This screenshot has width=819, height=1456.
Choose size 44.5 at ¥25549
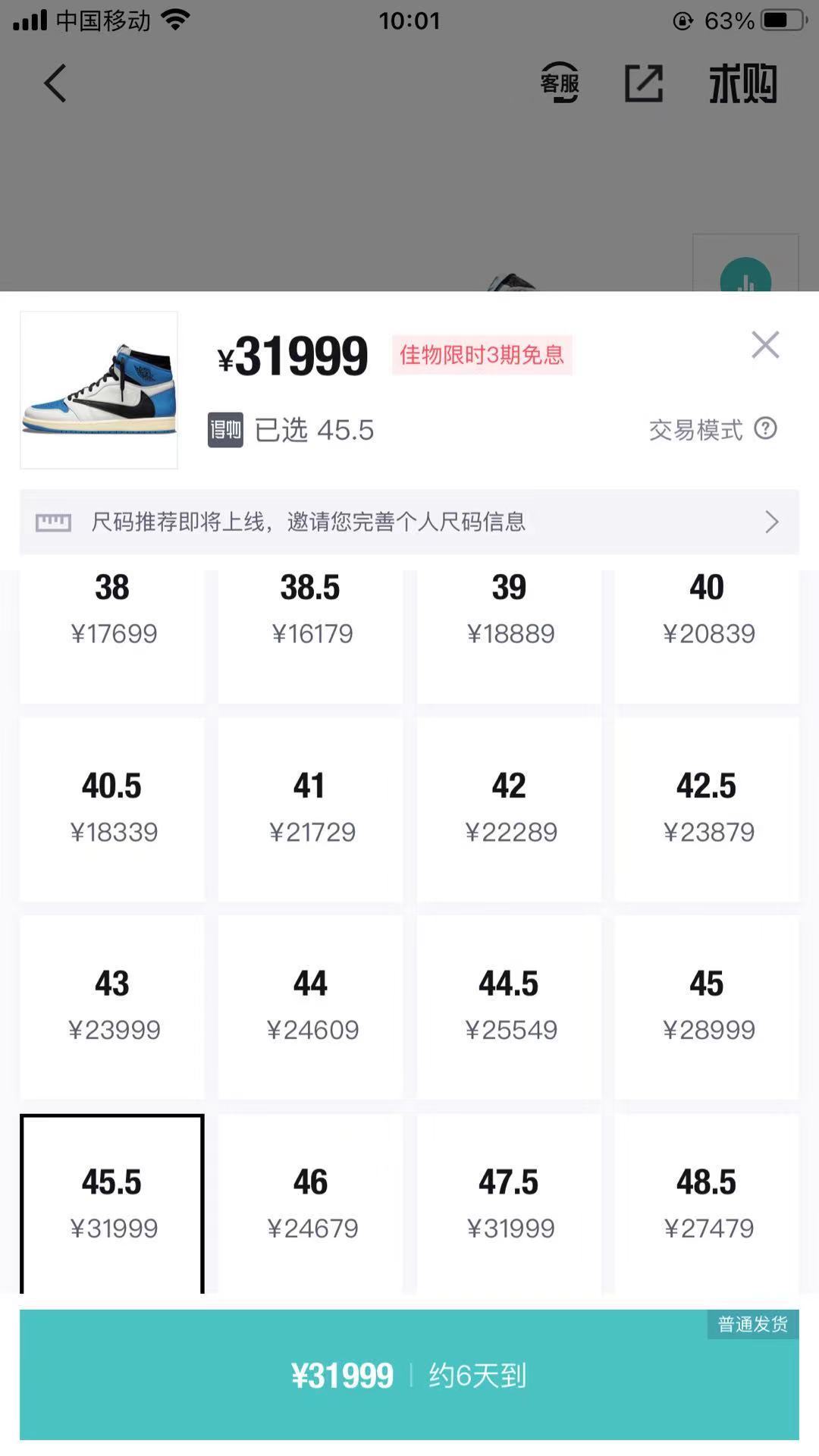509,1007
